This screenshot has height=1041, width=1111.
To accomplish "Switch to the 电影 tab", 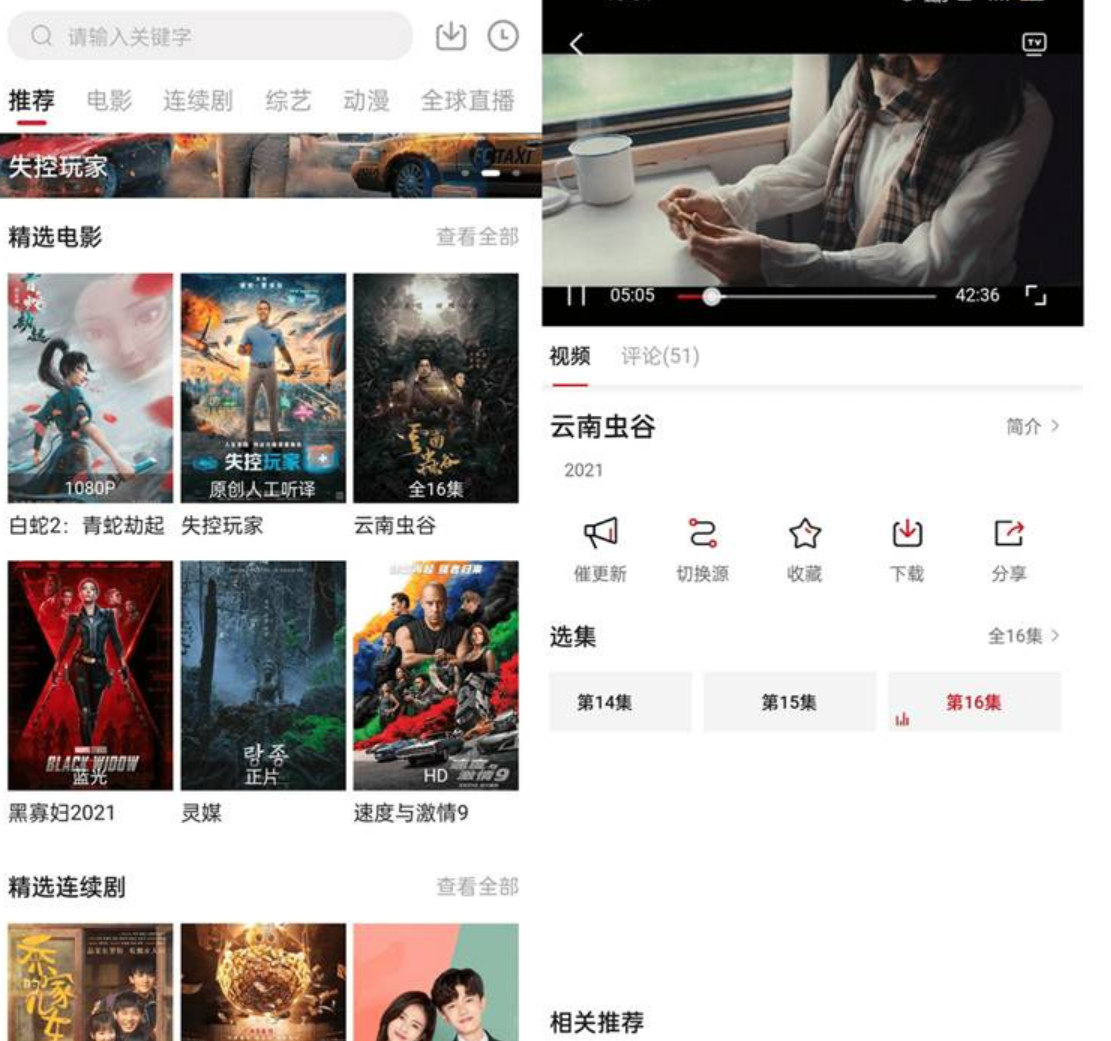I will (109, 100).
